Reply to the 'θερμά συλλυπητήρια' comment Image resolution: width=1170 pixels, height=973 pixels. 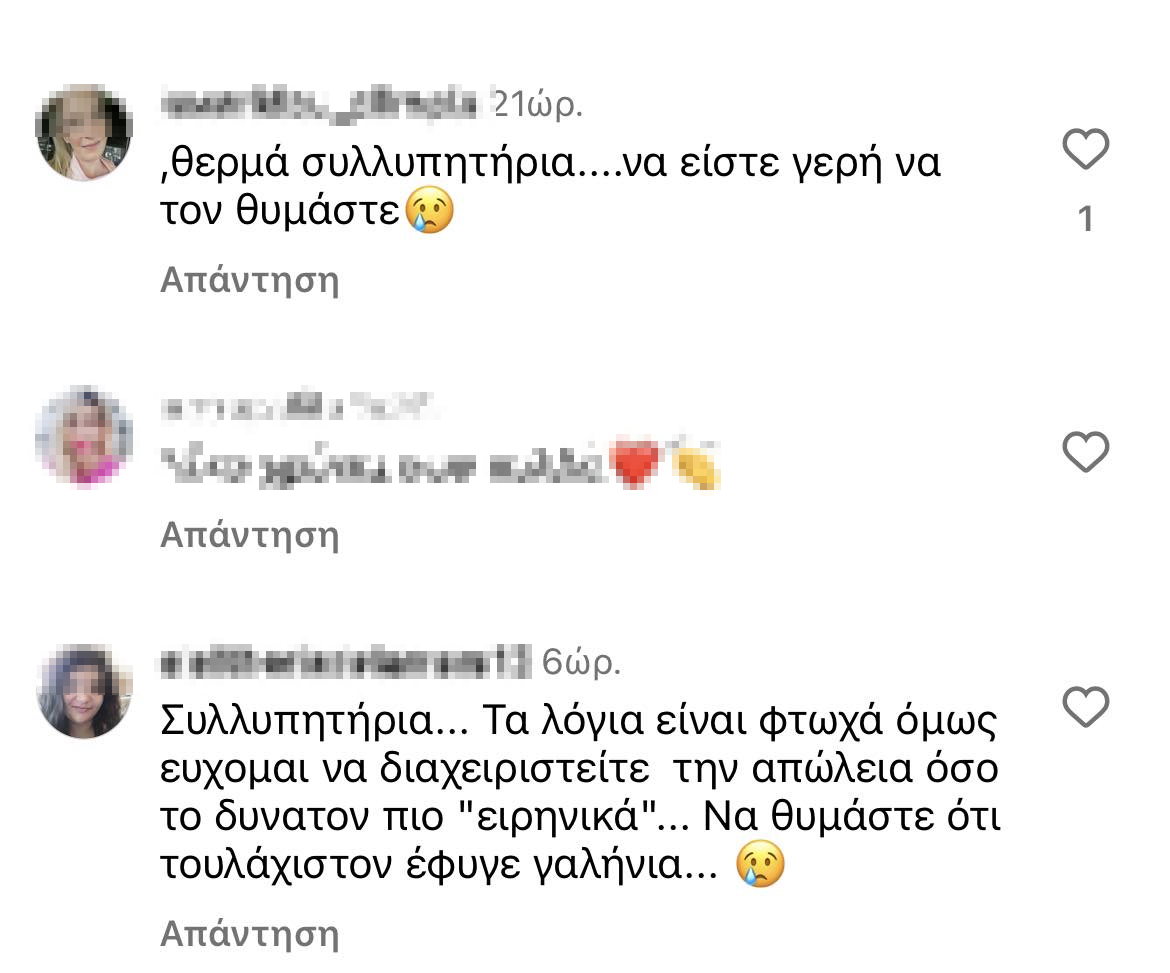click(250, 281)
